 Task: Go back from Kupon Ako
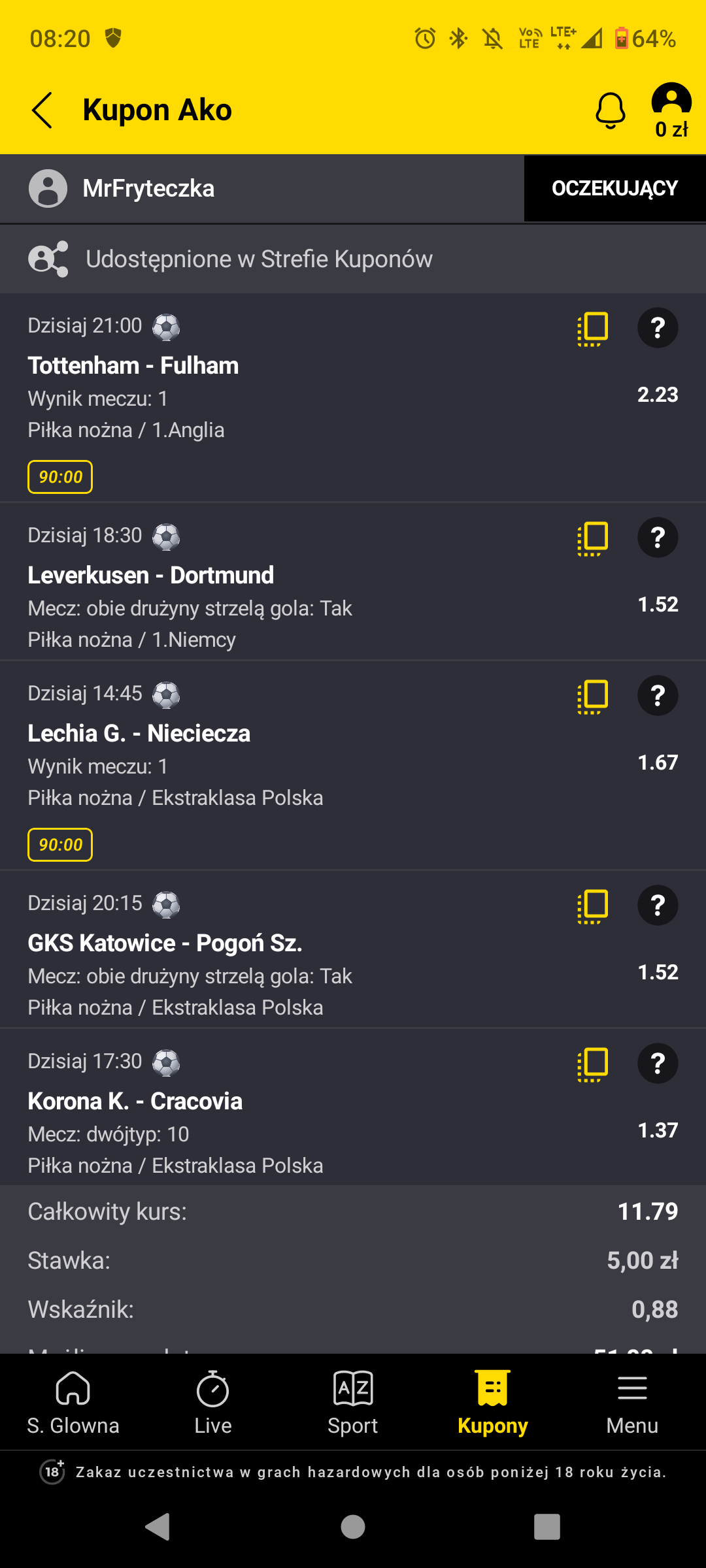pyautogui.click(x=42, y=110)
